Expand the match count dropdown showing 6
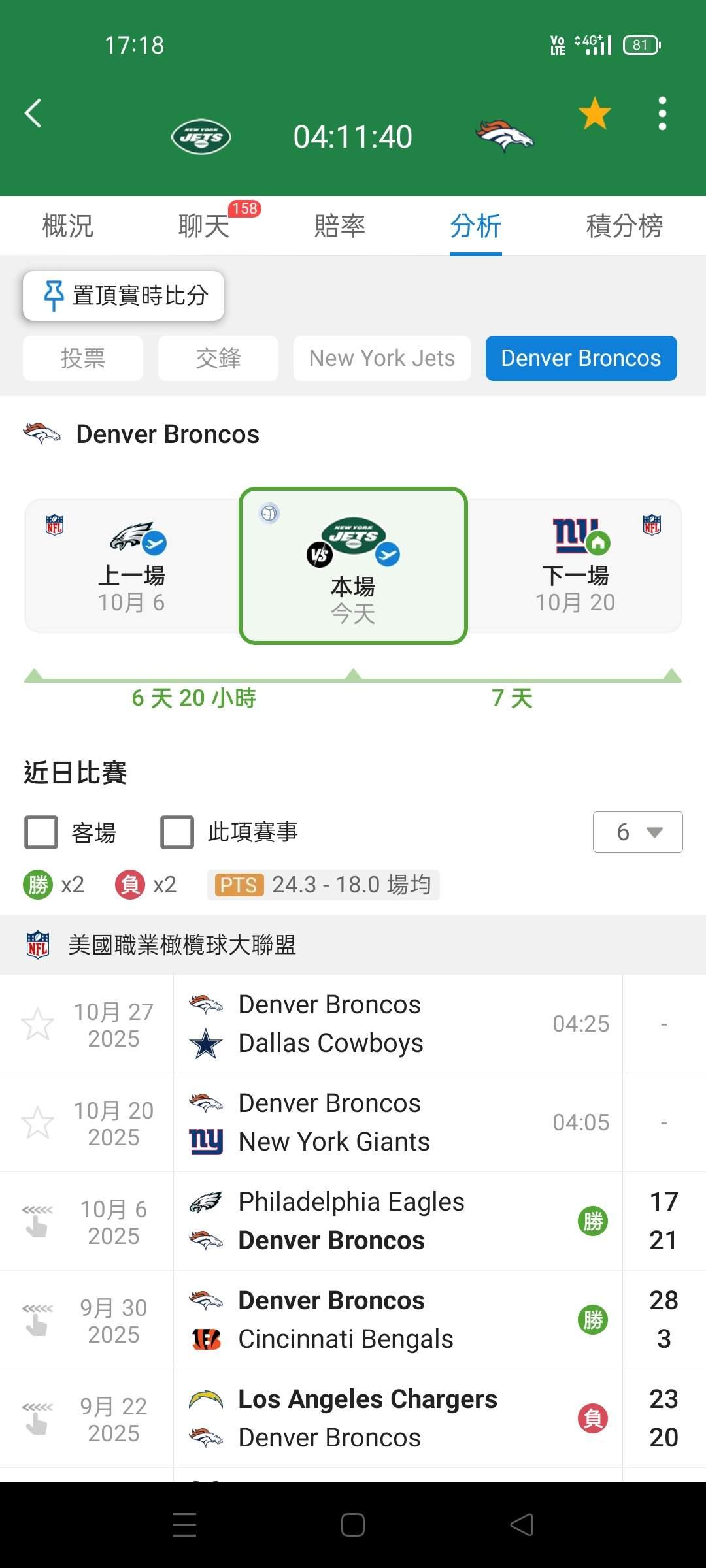The width and height of the screenshot is (706, 1568). pos(637,832)
